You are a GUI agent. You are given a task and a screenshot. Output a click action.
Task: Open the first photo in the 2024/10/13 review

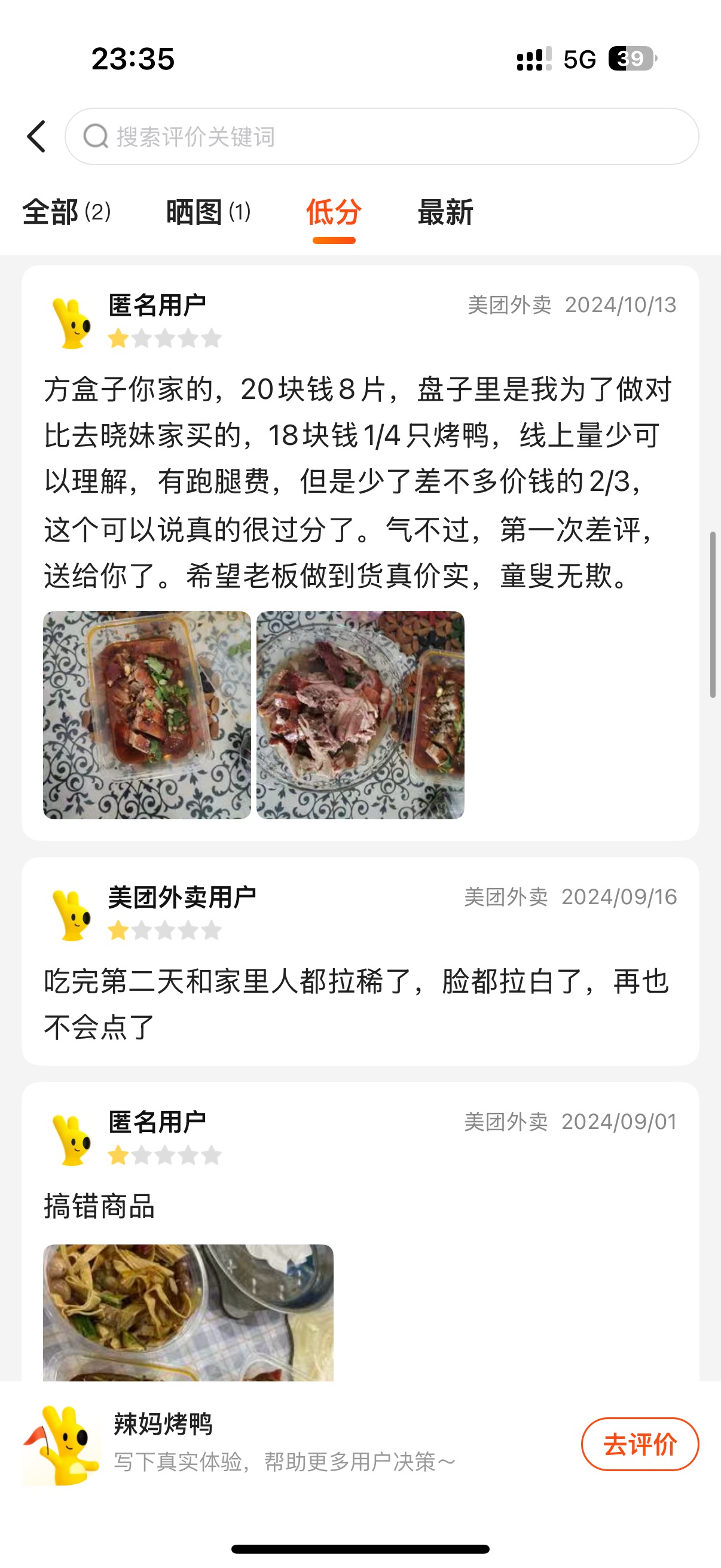[146, 715]
